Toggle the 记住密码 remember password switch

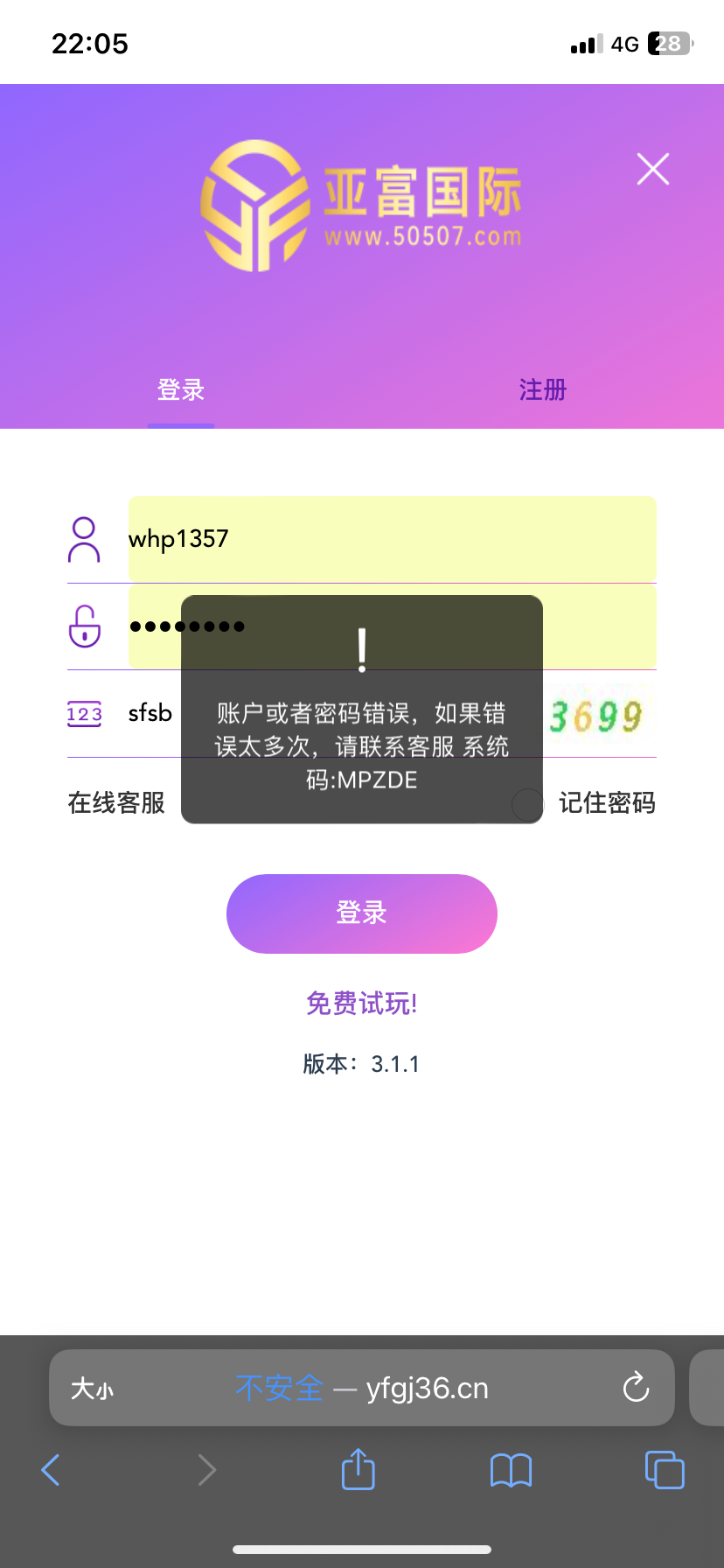[x=526, y=805]
